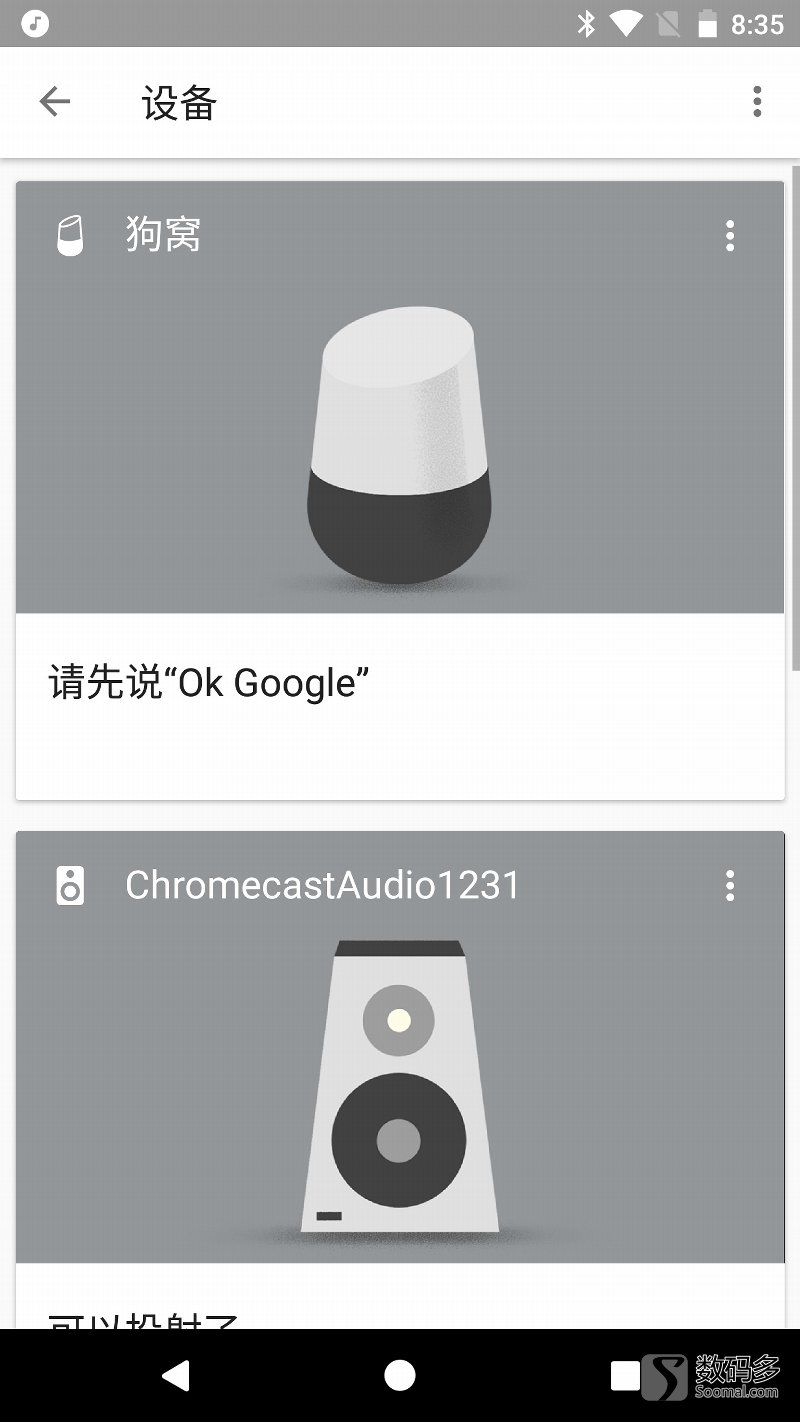Open the overflow menu on ChromecastAudio1231 card
Image resolution: width=800 pixels, height=1422 pixels.
click(x=730, y=884)
